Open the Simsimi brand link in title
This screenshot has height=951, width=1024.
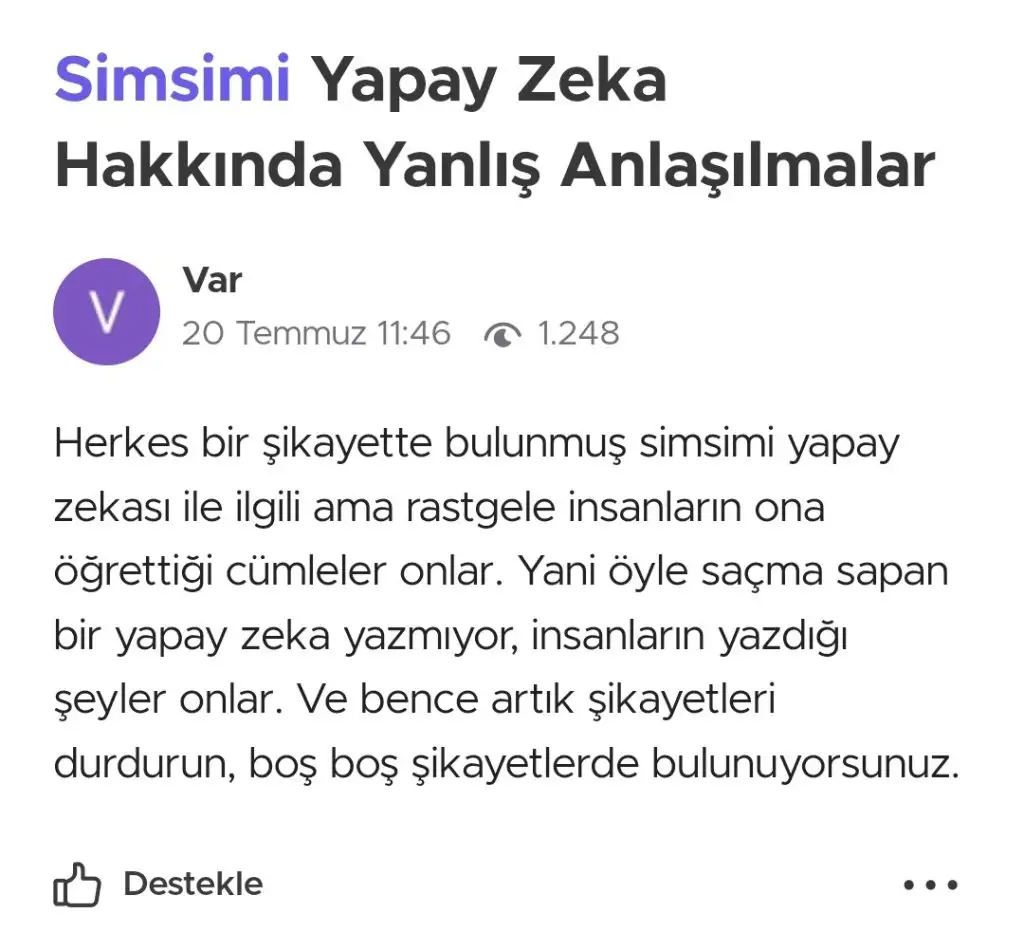[172, 80]
